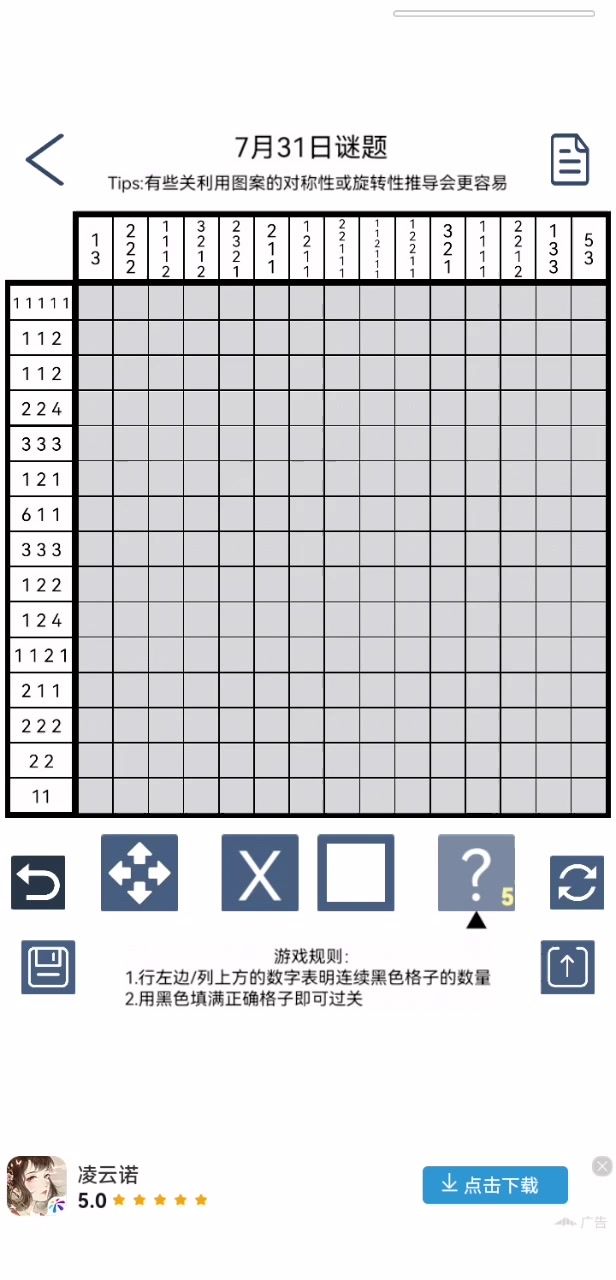Image resolution: width=616 pixels, height=1280 pixels.
Task: Open the document icon next to the title
Action: click(x=570, y=160)
